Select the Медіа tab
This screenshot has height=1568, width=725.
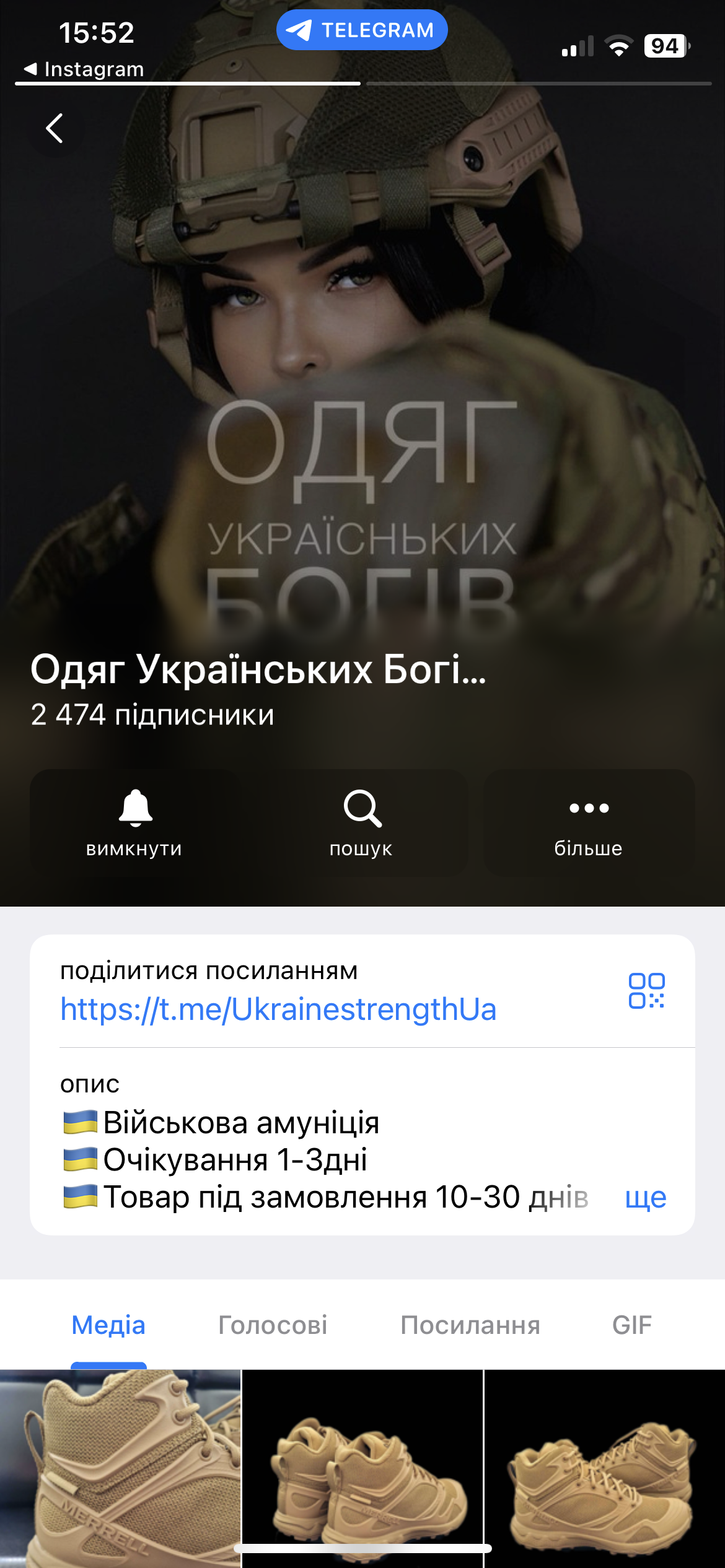click(108, 1325)
